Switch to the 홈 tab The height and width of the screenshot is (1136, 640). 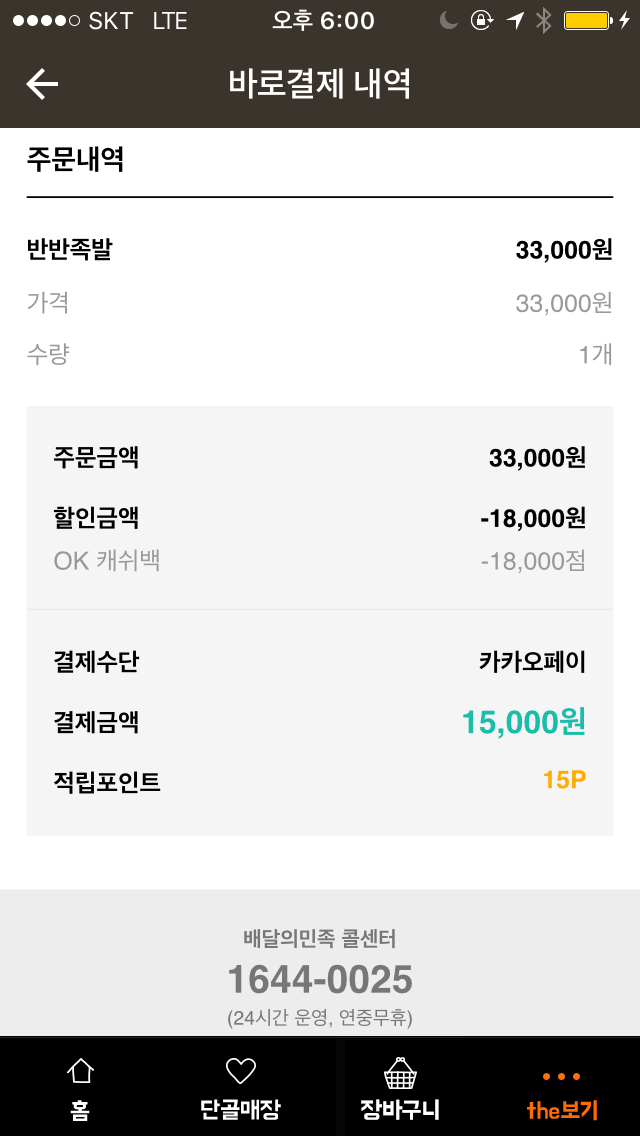[80, 1088]
